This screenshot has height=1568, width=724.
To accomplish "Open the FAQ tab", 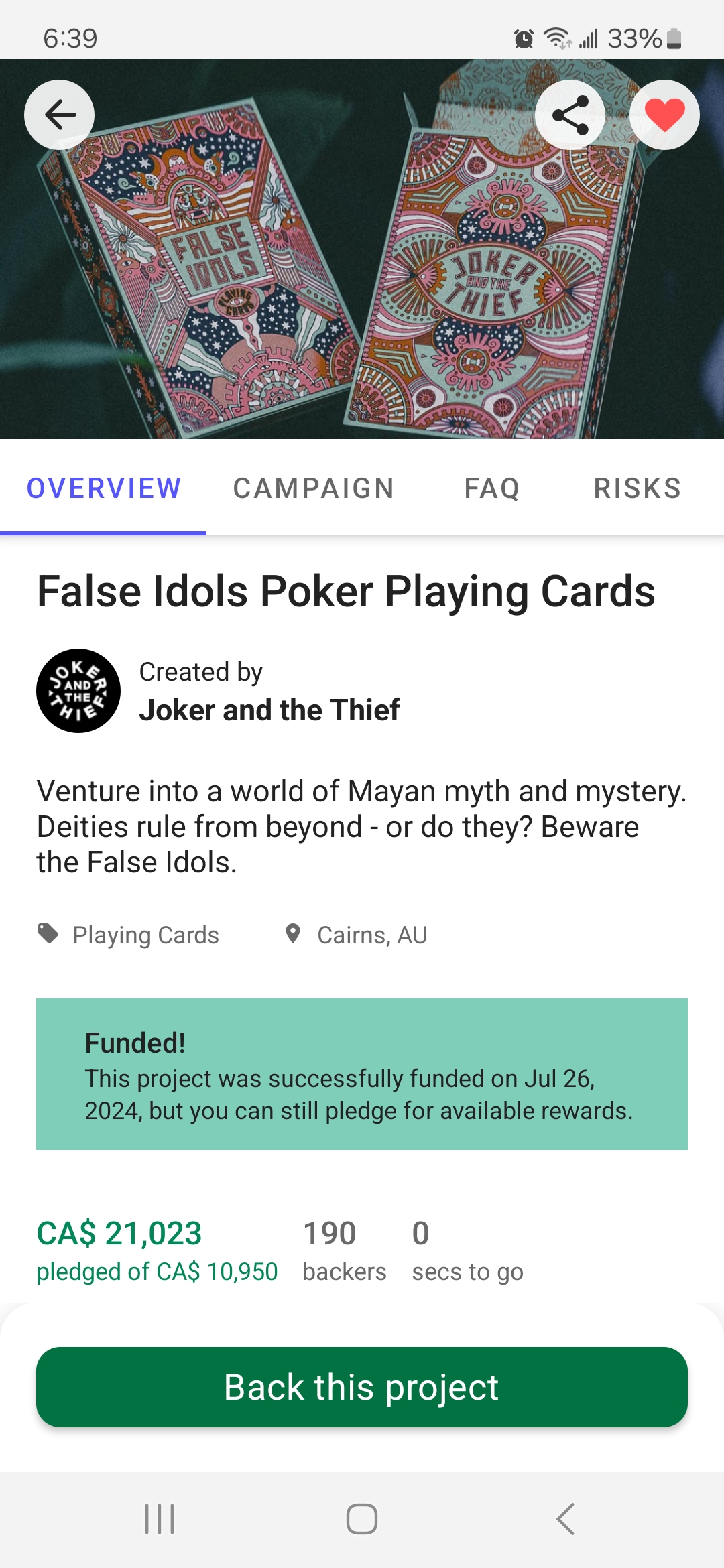I will pyautogui.click(x=492, y=488).
